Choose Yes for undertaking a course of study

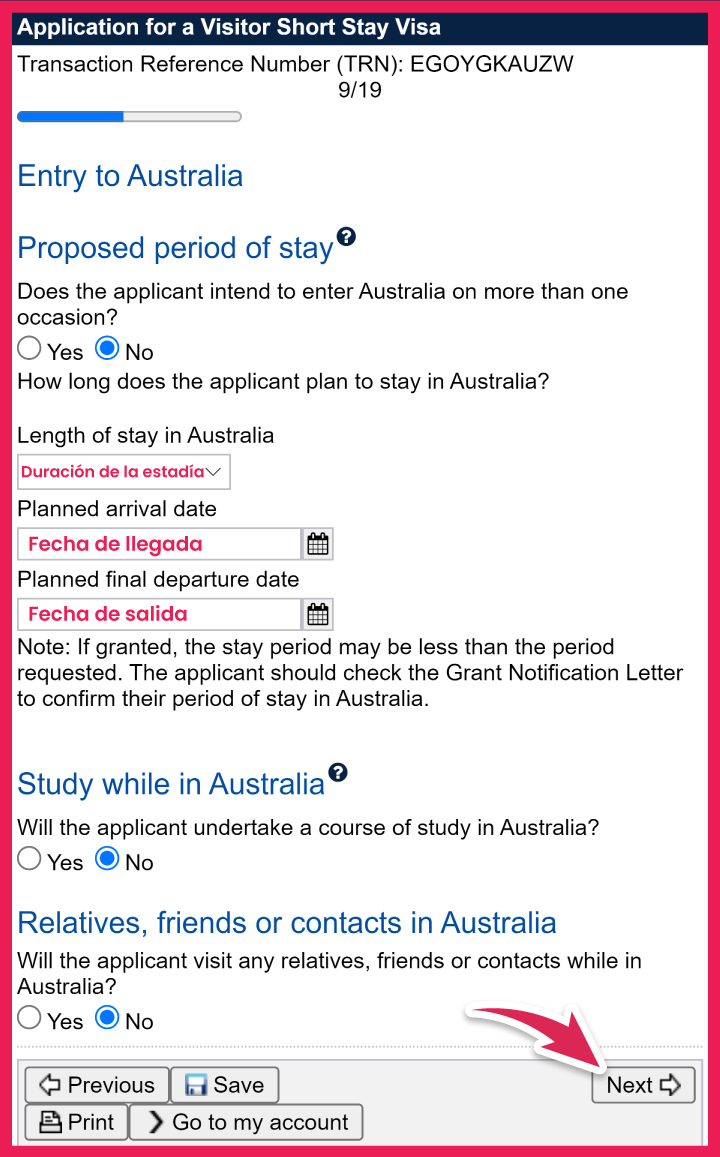[30, 859]
